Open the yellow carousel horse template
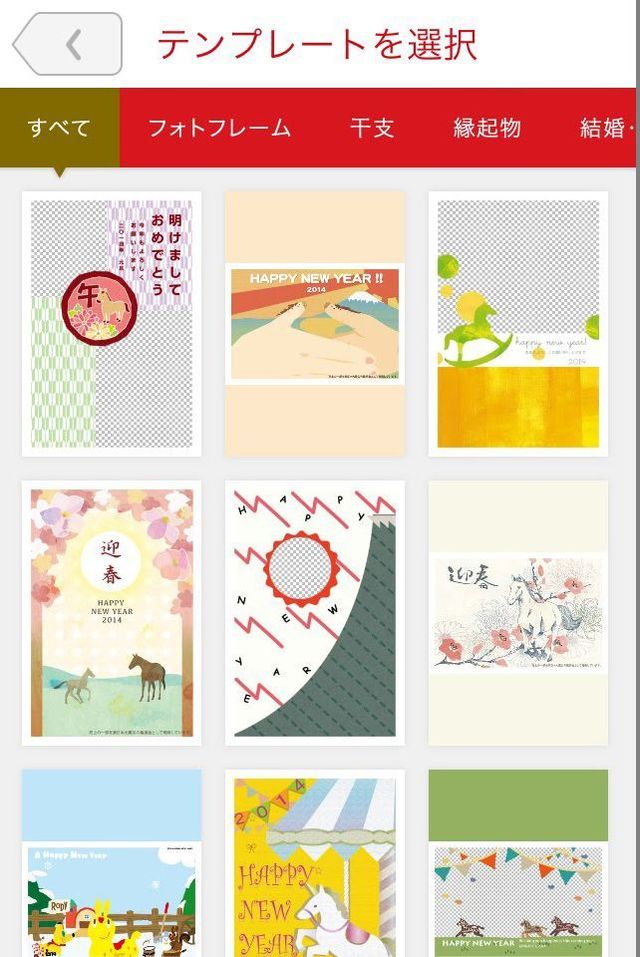640x957 pixels. pyautogui.click(x=315, y=864)
